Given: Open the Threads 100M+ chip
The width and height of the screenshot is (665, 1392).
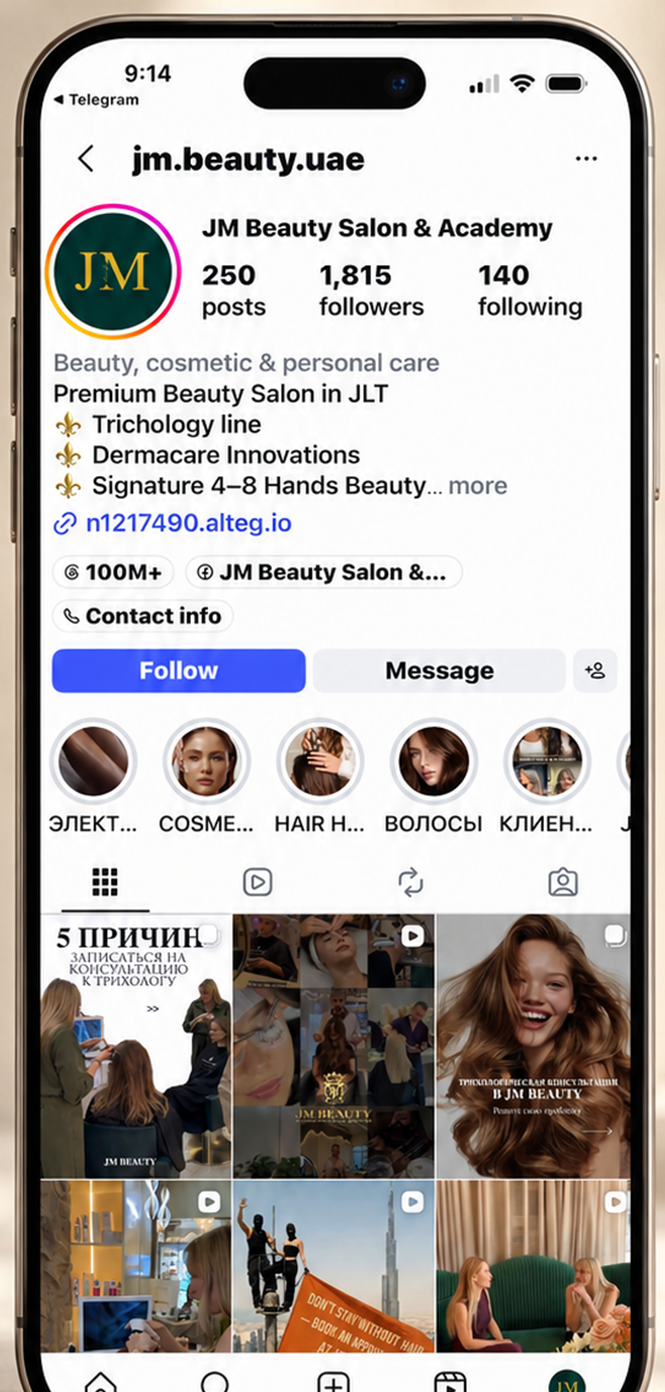Looking at the screenshot, I should pyautogui.click(x=113, y=572).
